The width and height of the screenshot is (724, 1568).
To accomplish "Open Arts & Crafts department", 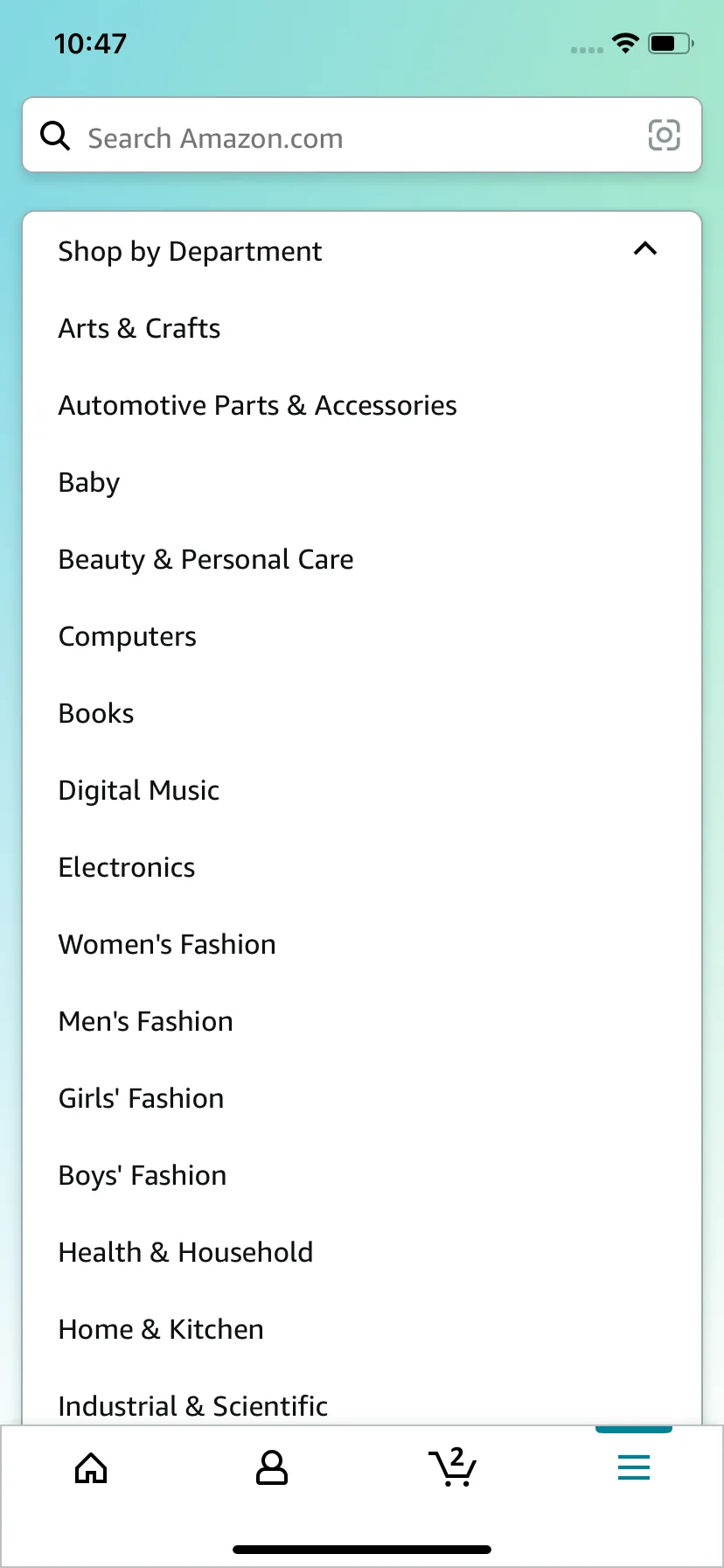I will 140,328.
